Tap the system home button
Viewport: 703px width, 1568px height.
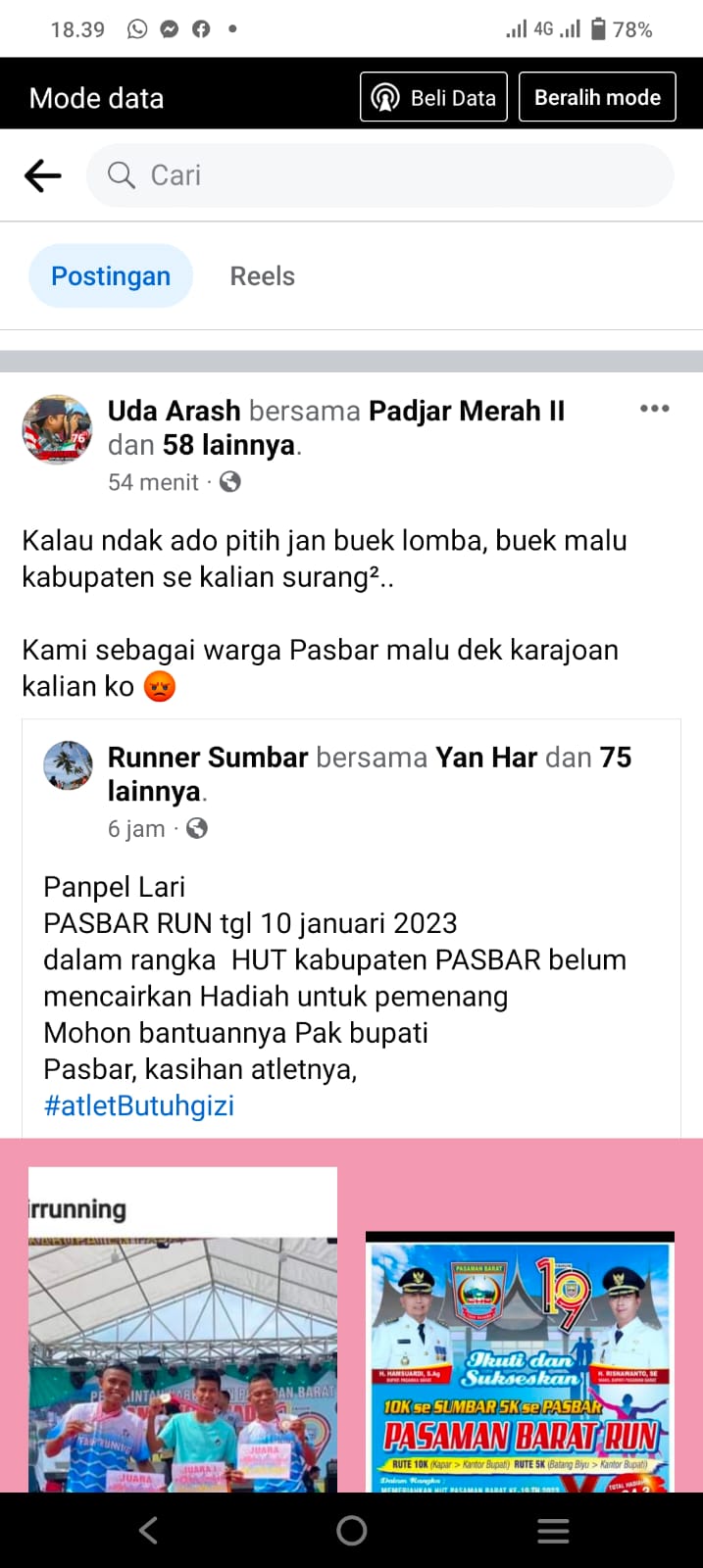click(x=351, y=1530)
